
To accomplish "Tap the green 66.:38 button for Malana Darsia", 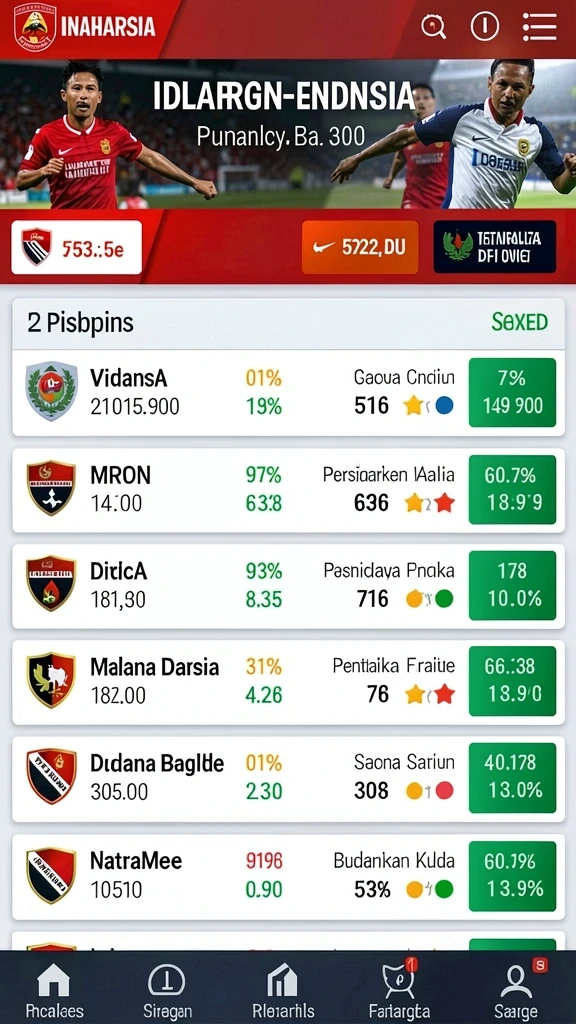I will (512, 681).
